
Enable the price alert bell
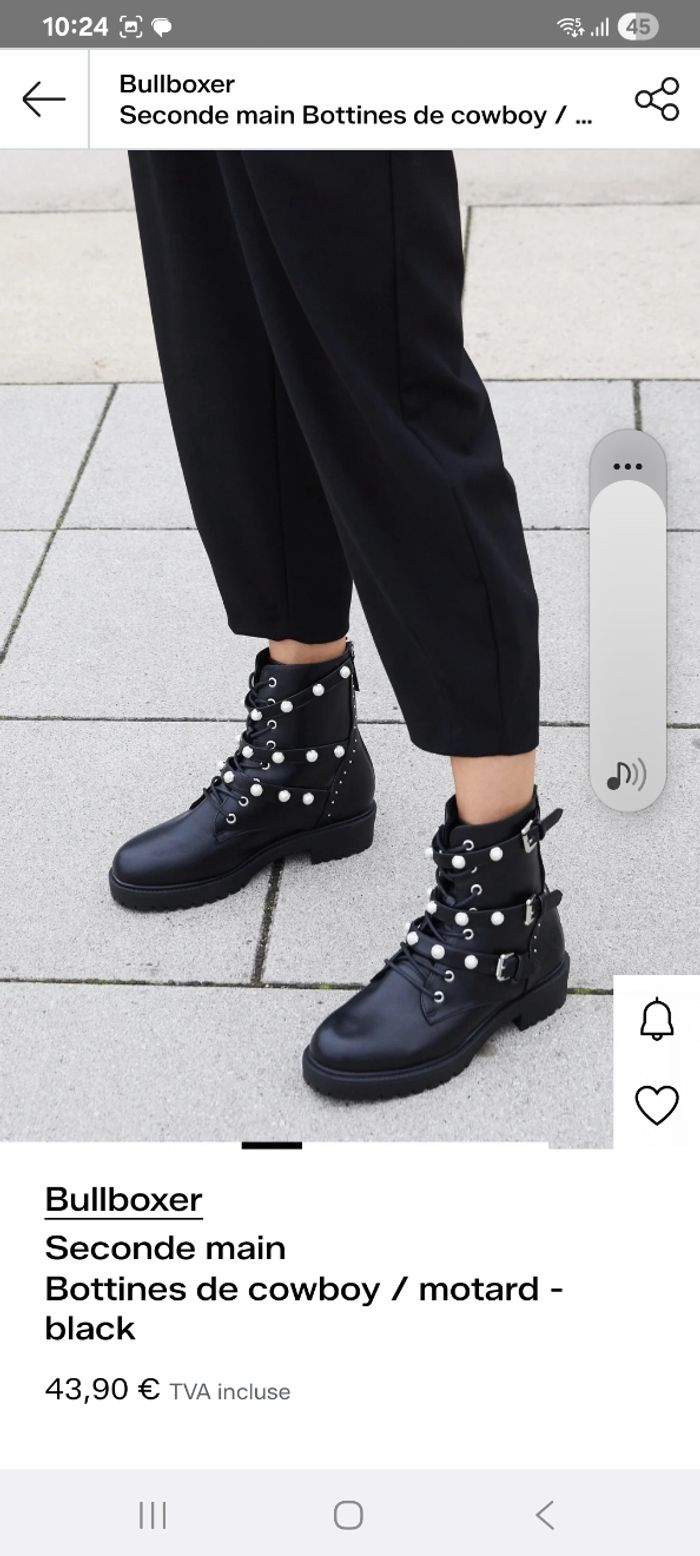pos(656,1018)
